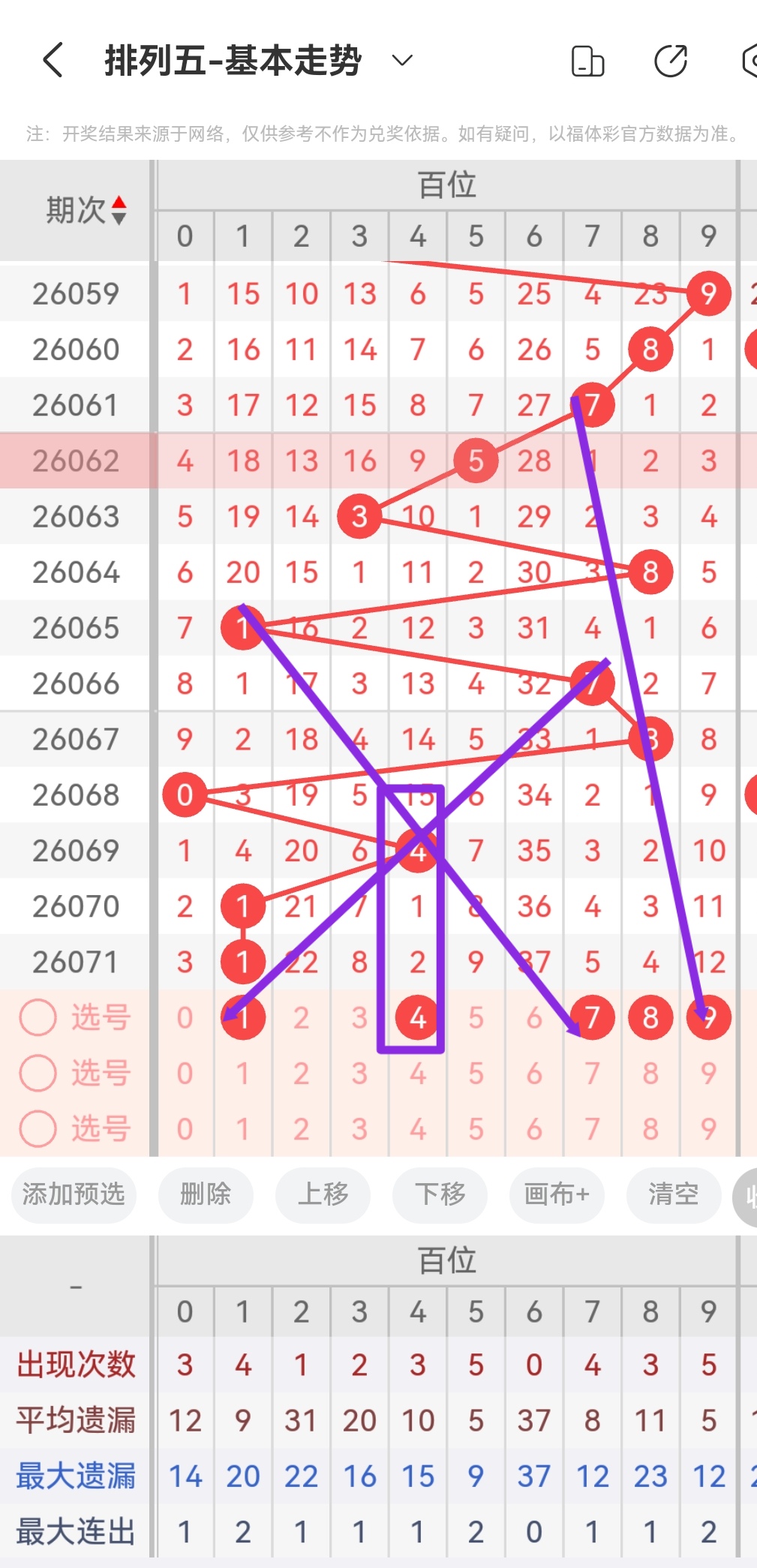Pick number 6 in the third 选号 row

pos(534,1129)
